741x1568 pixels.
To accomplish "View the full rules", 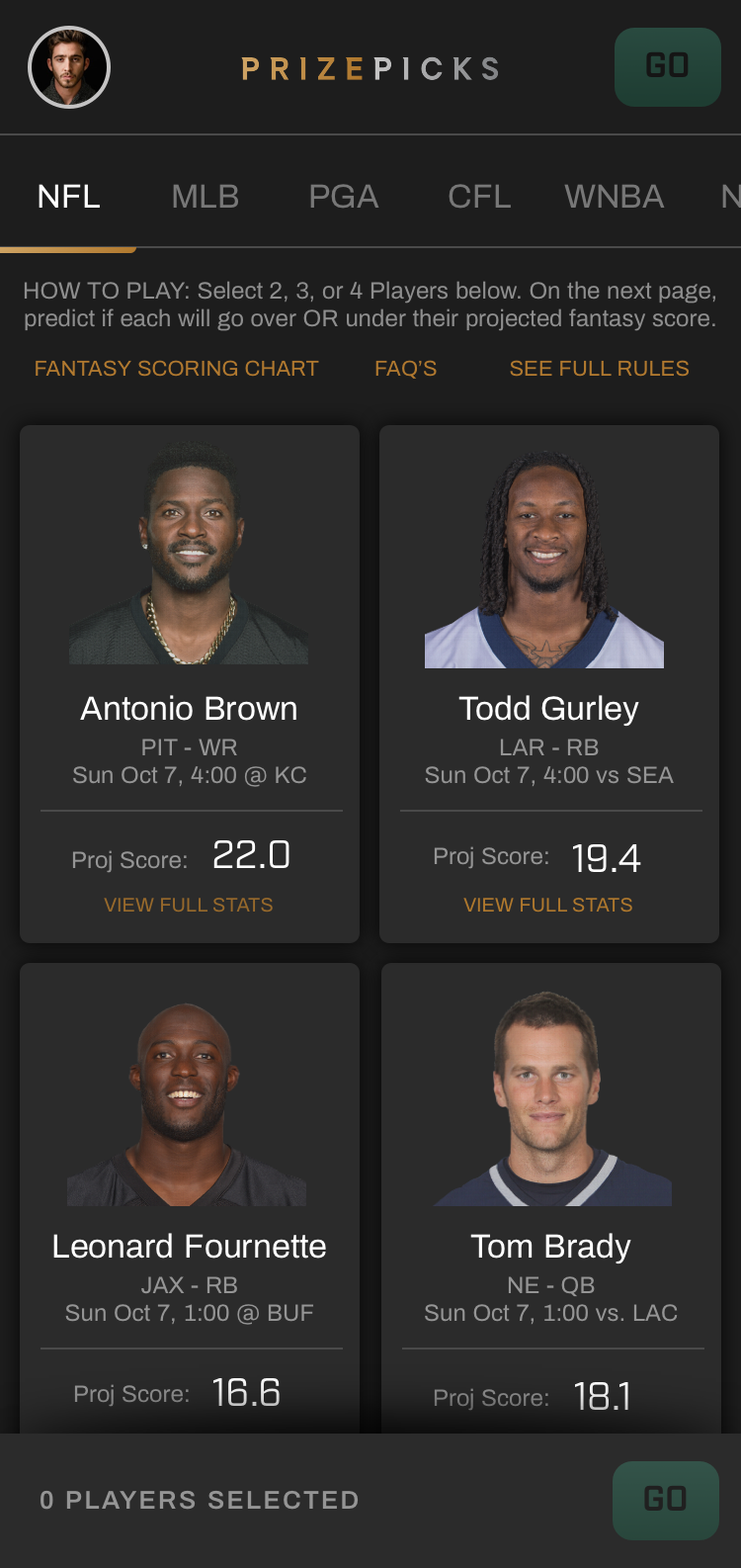I will [x=599, y=369].
